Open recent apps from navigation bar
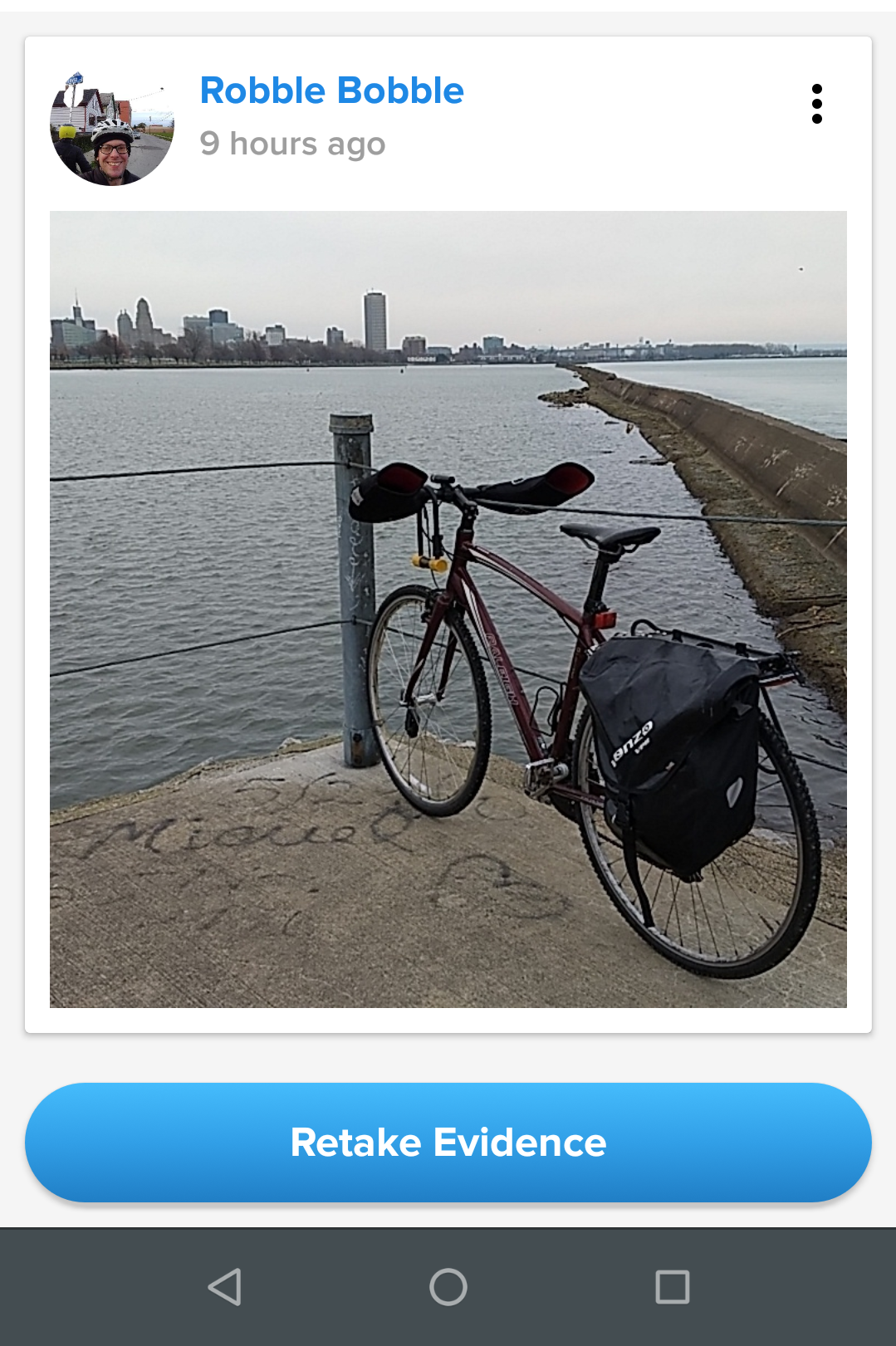This screenshot has height=1346, width=896. click(673, 1287)
